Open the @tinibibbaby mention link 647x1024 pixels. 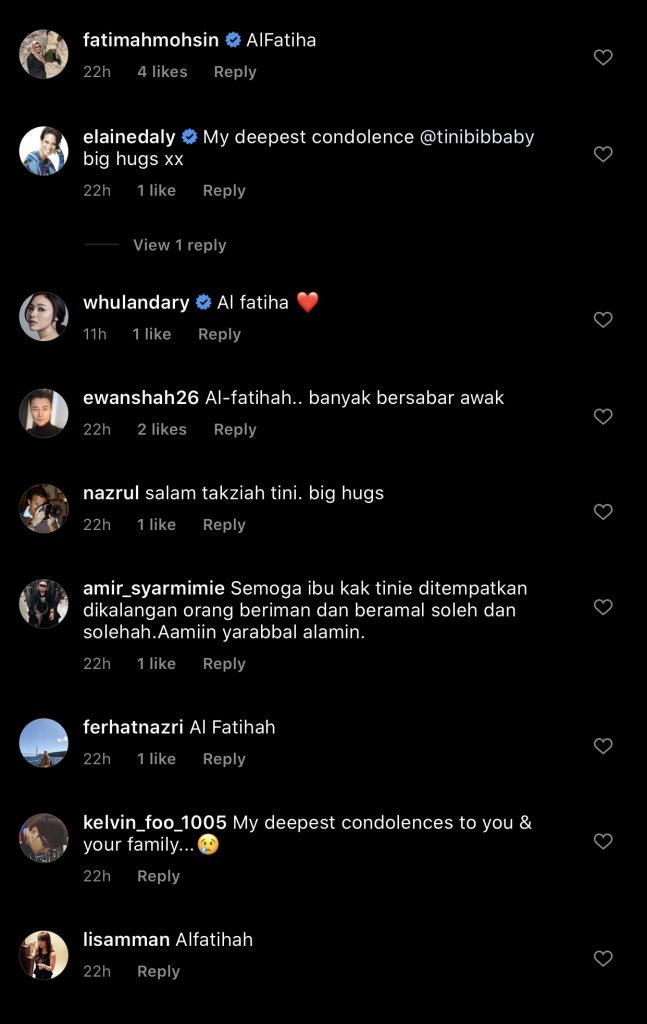point(477,137)
